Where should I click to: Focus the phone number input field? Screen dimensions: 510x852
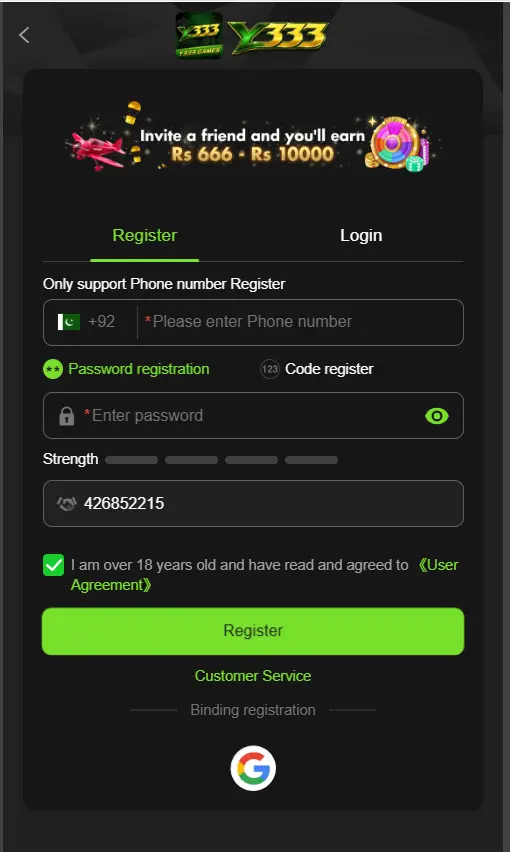pos(299,322)
